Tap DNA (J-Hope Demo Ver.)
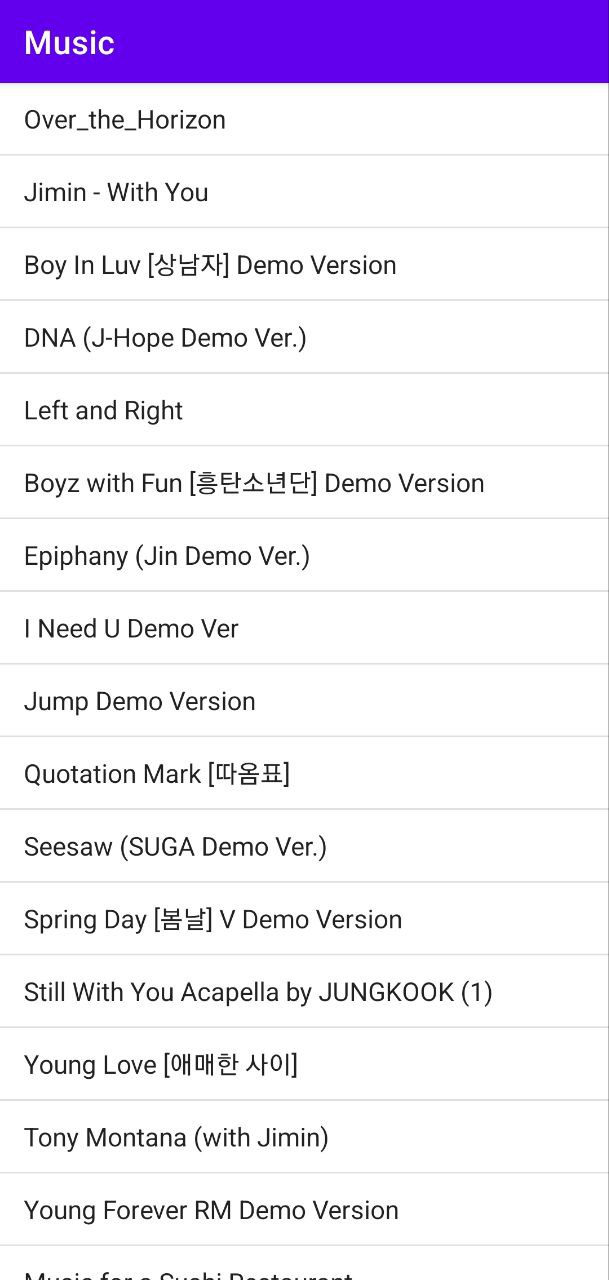This screenshot has height=1280, width=609. [x=165, y=338]
